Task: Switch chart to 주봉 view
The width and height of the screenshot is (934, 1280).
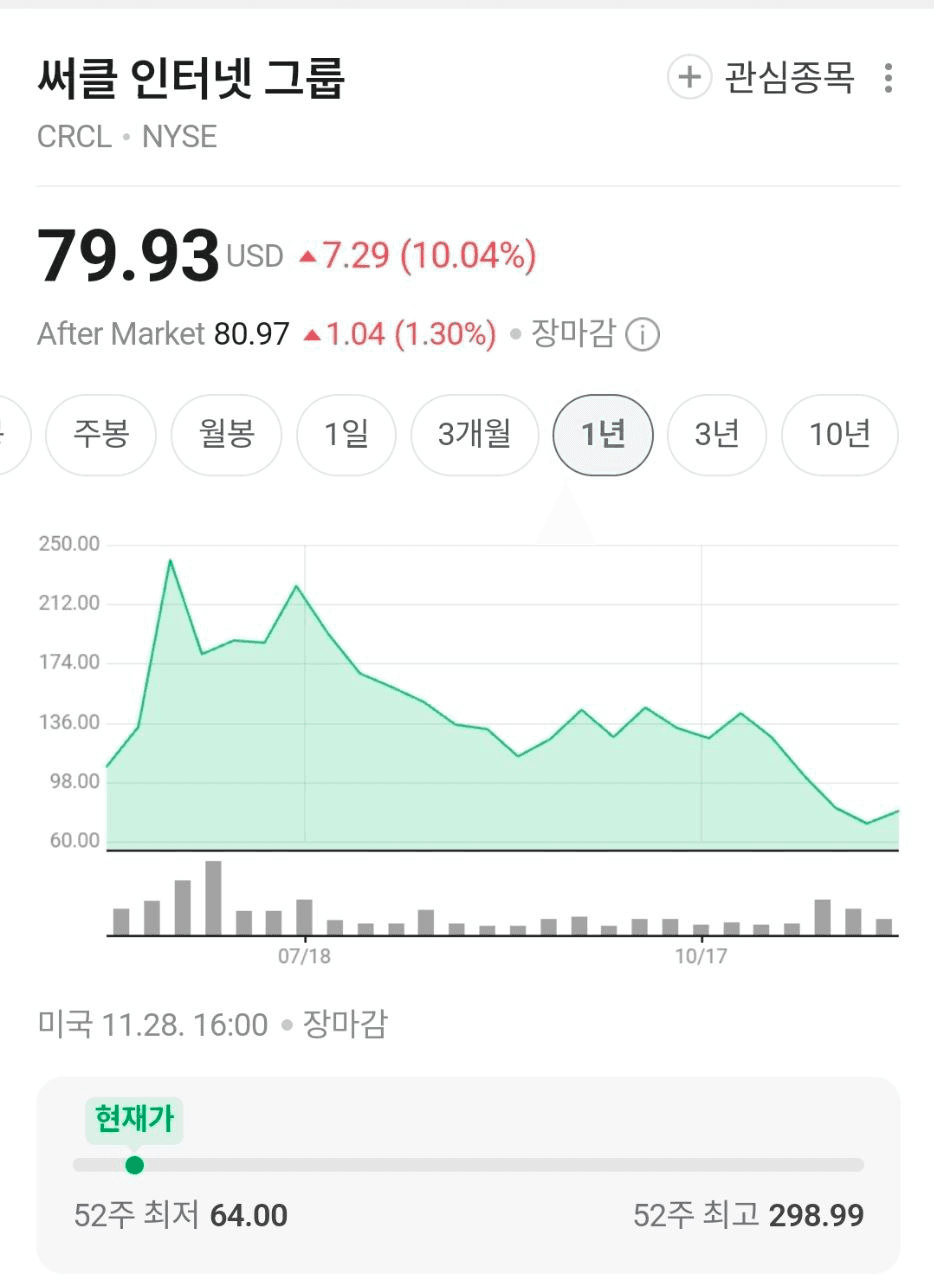Action: 101,434
